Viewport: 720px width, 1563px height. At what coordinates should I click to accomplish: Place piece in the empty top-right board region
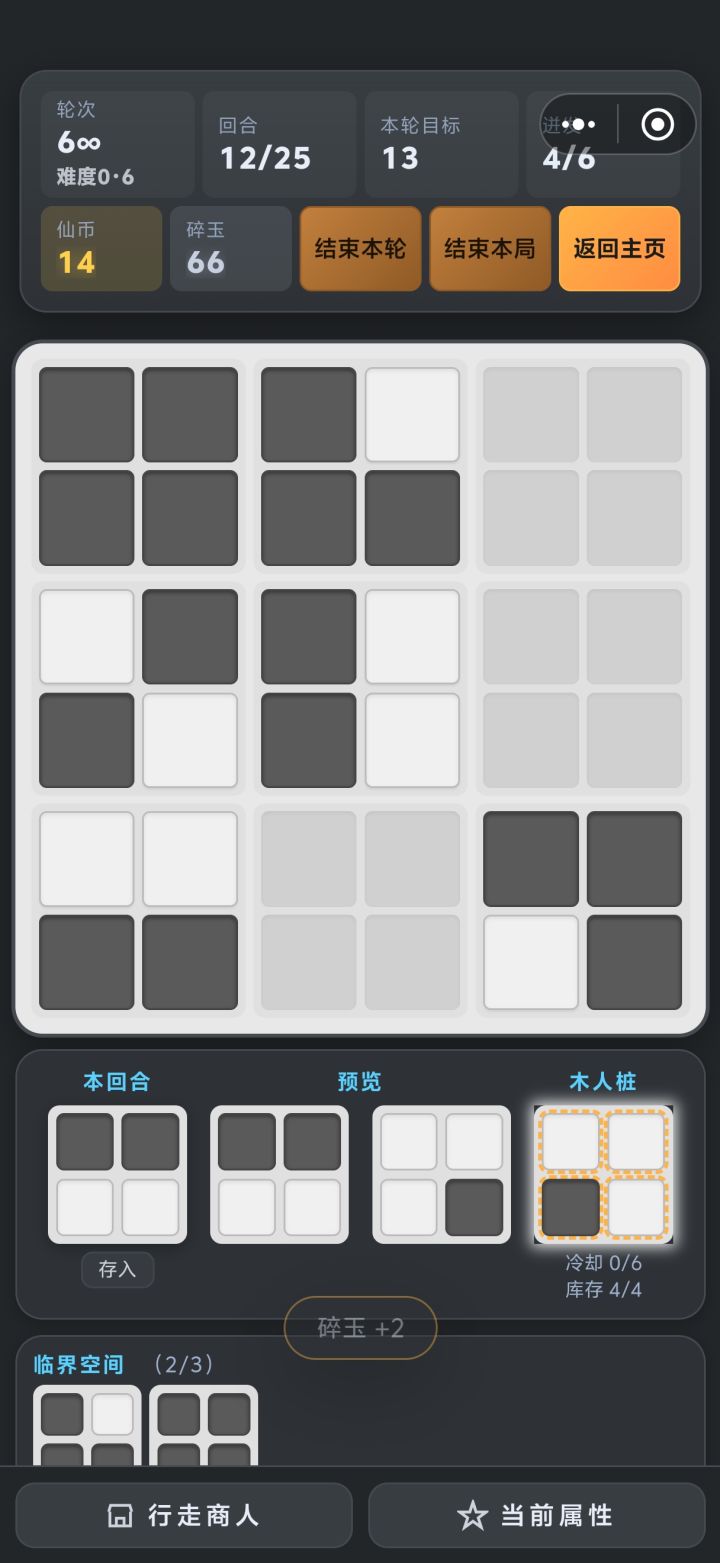coord(582,466)
